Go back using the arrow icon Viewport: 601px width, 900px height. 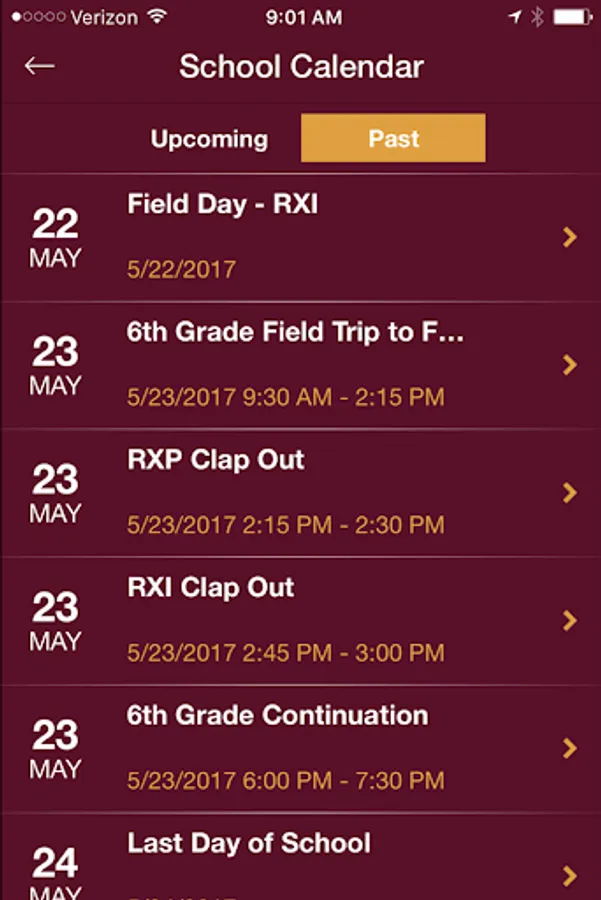40,66
